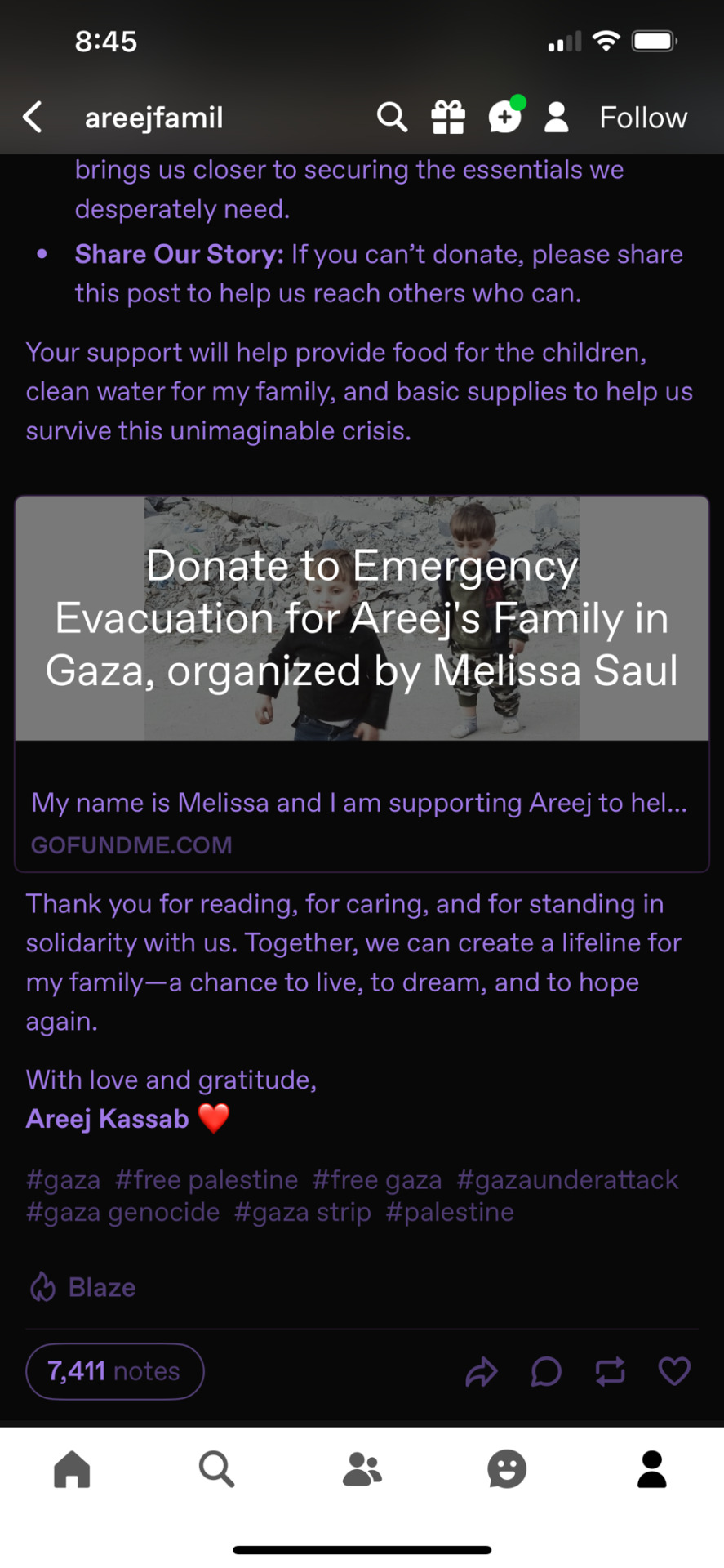Open the gift icon in the header
The width and height of the screenshot is (724, 1568).
click(x=448, y=118)
